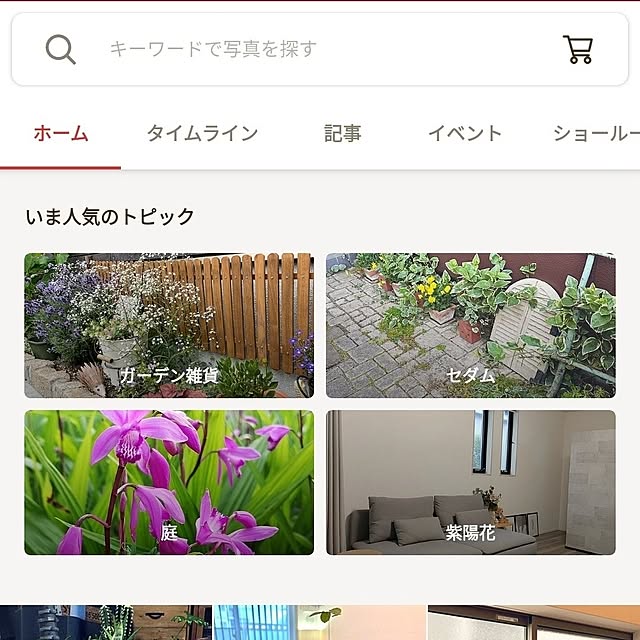Open the セダム topic

470,325
